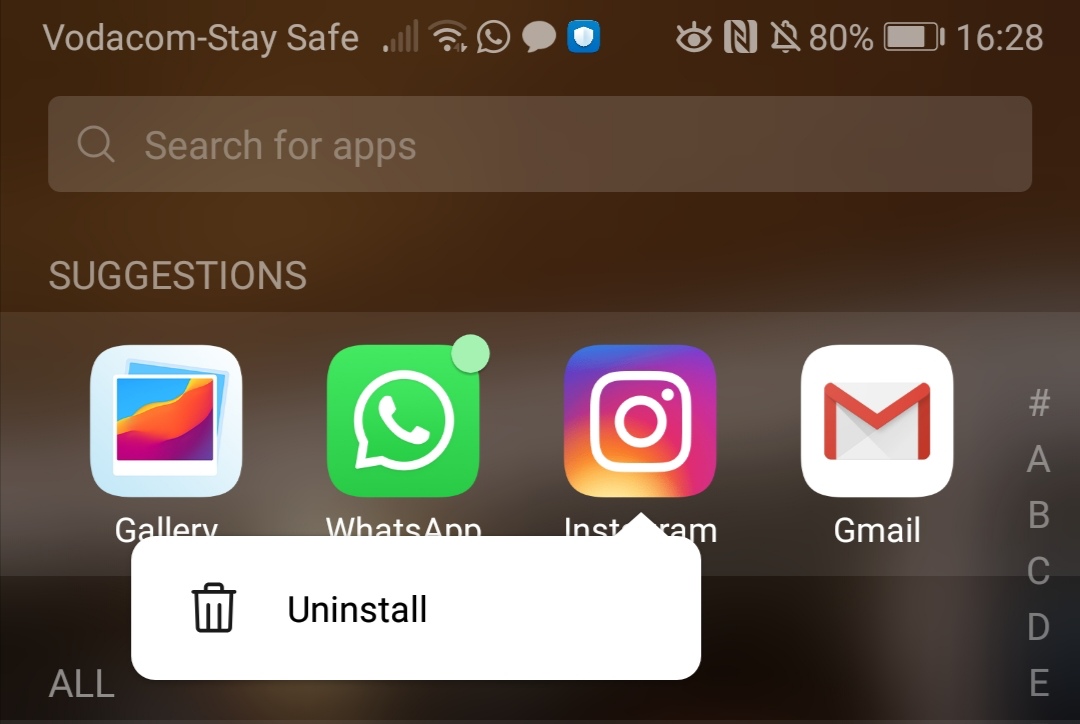The height and width of the screenshot is (724, 1080).
Task: Jump to letter B in index
Action: click(1039, 516)
